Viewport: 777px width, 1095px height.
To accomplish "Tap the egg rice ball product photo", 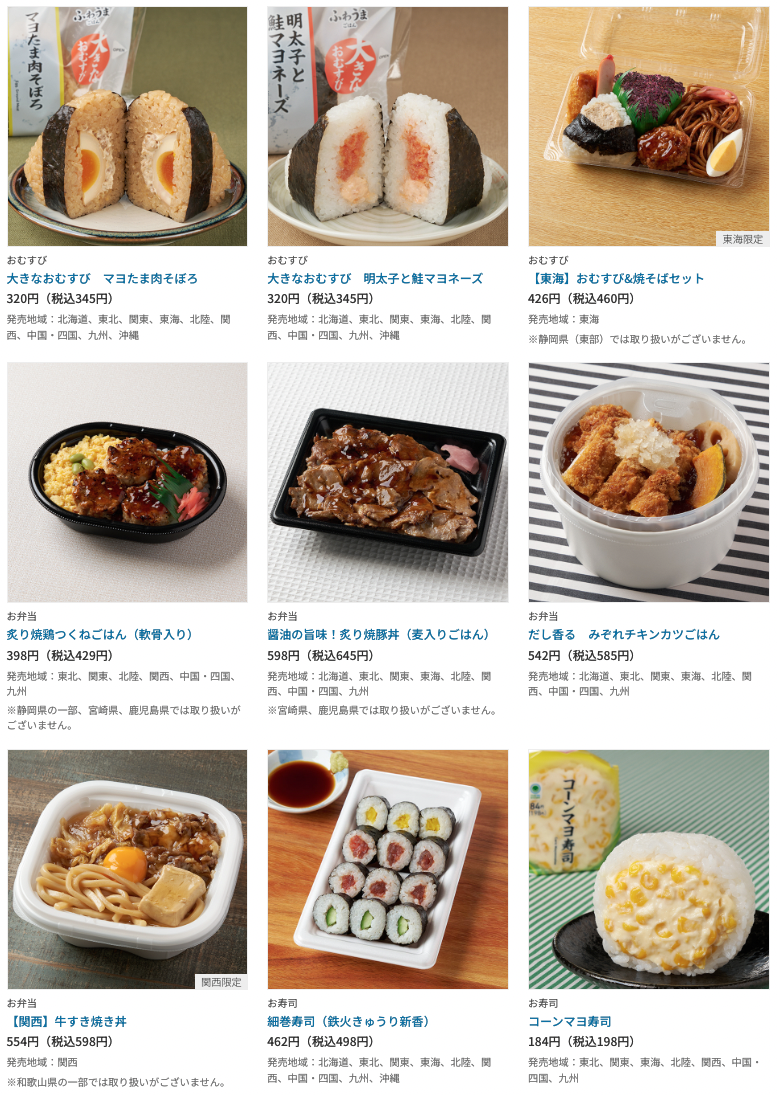I will [127, 126].
